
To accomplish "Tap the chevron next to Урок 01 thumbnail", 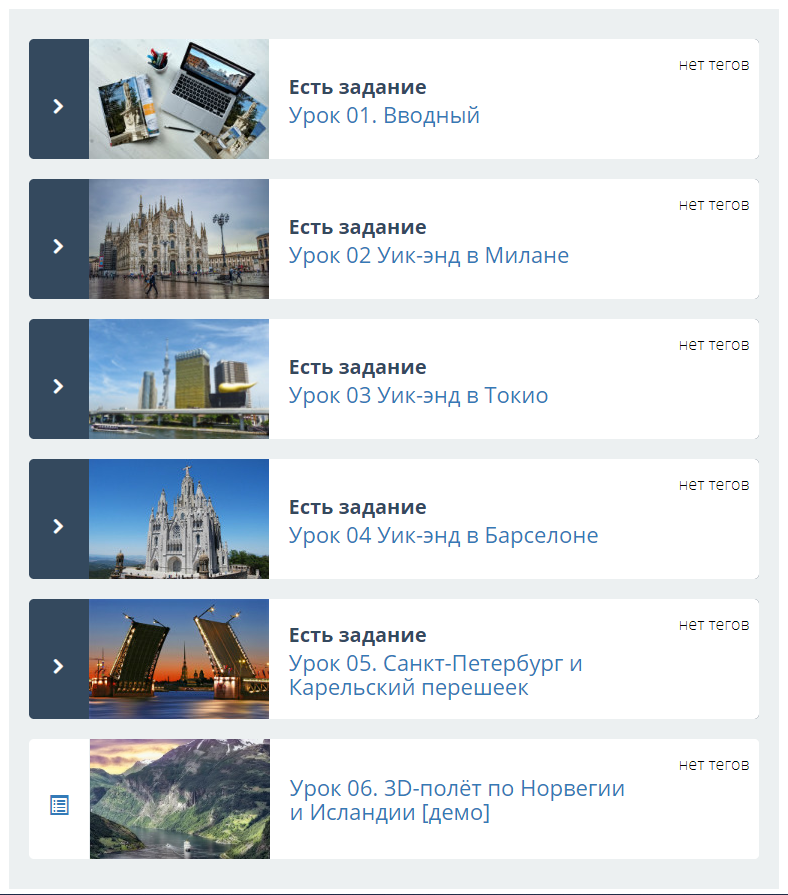I will point(58,106).
